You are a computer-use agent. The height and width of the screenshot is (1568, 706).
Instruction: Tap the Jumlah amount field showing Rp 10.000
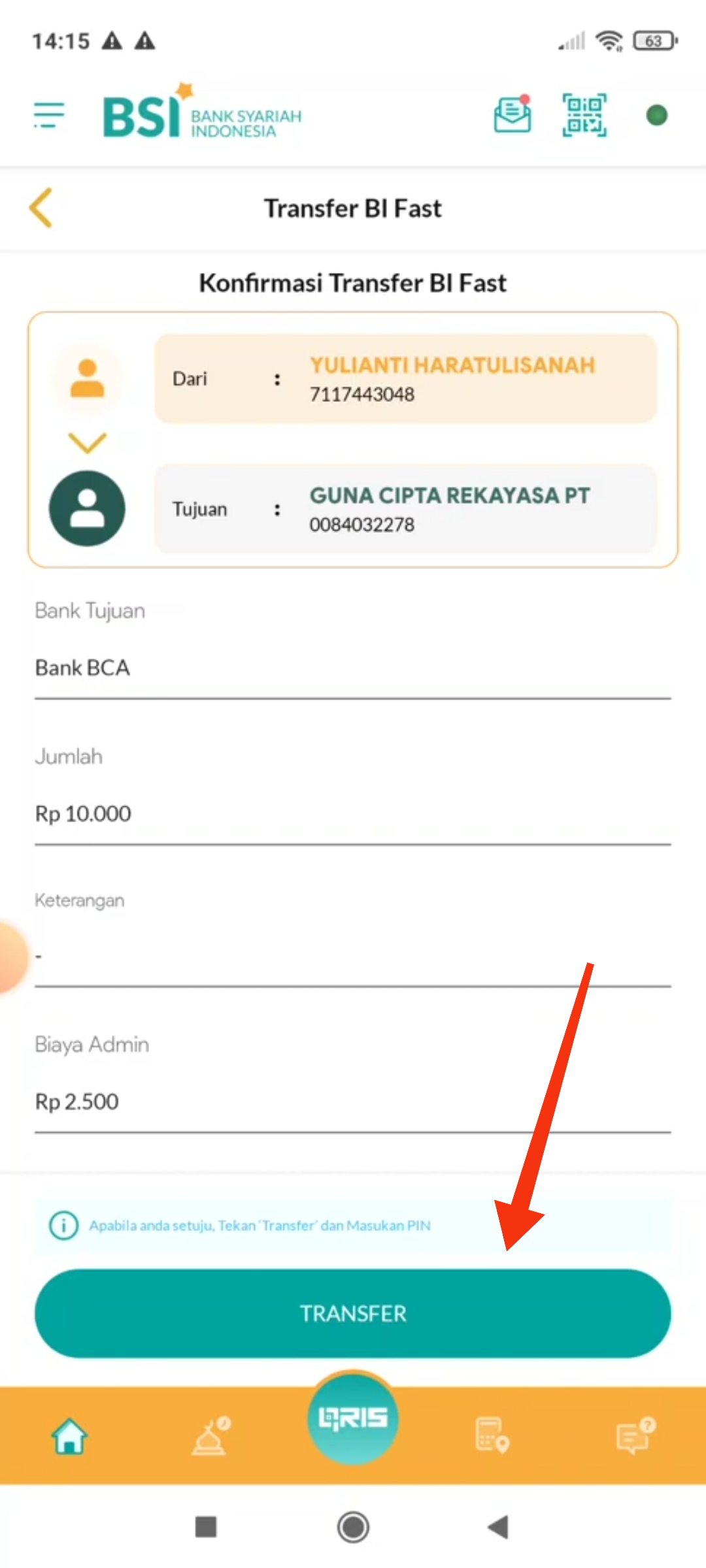[x=353, y=813]
